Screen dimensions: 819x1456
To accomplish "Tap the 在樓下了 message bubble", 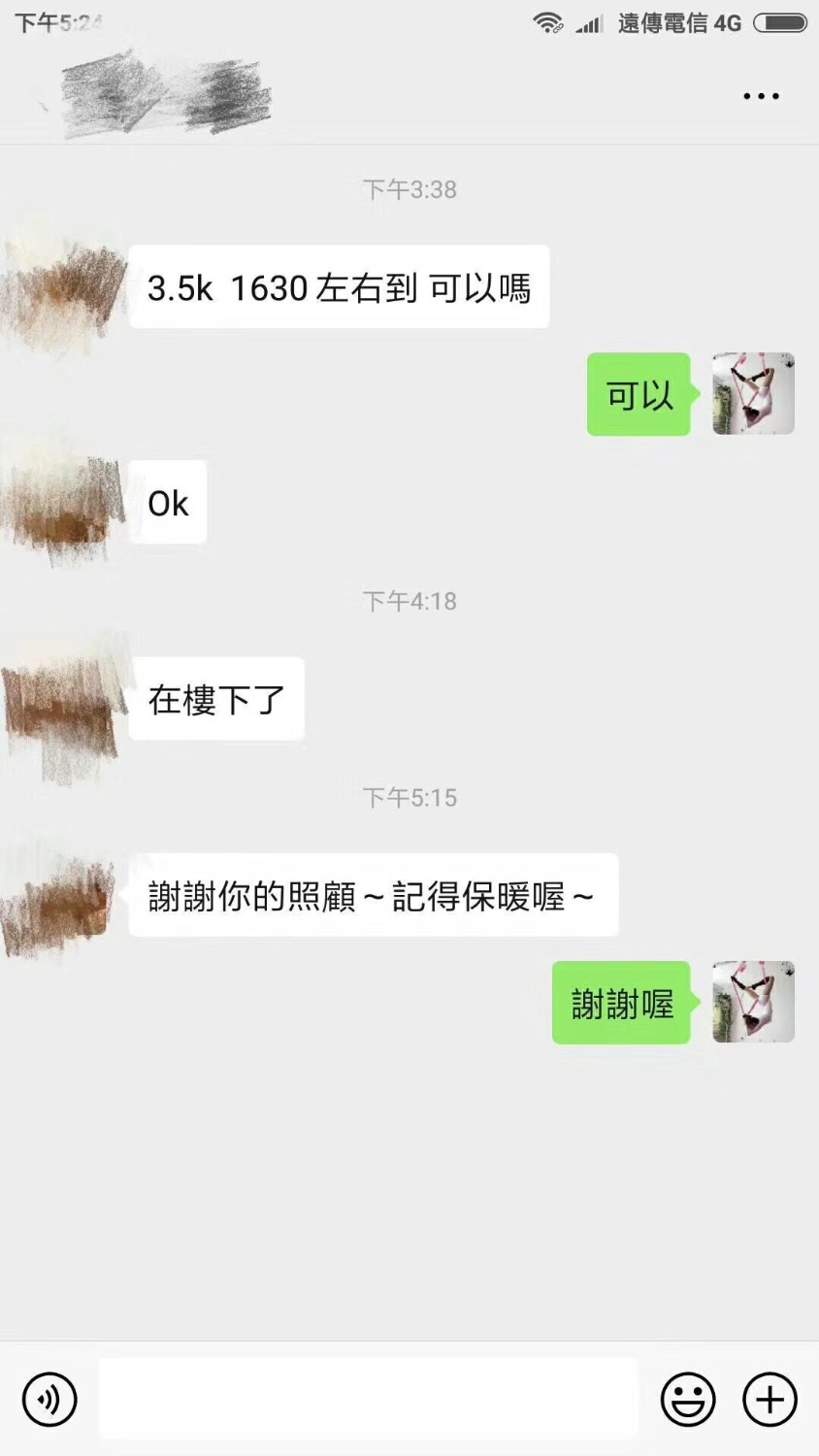I will click(215, 698).
